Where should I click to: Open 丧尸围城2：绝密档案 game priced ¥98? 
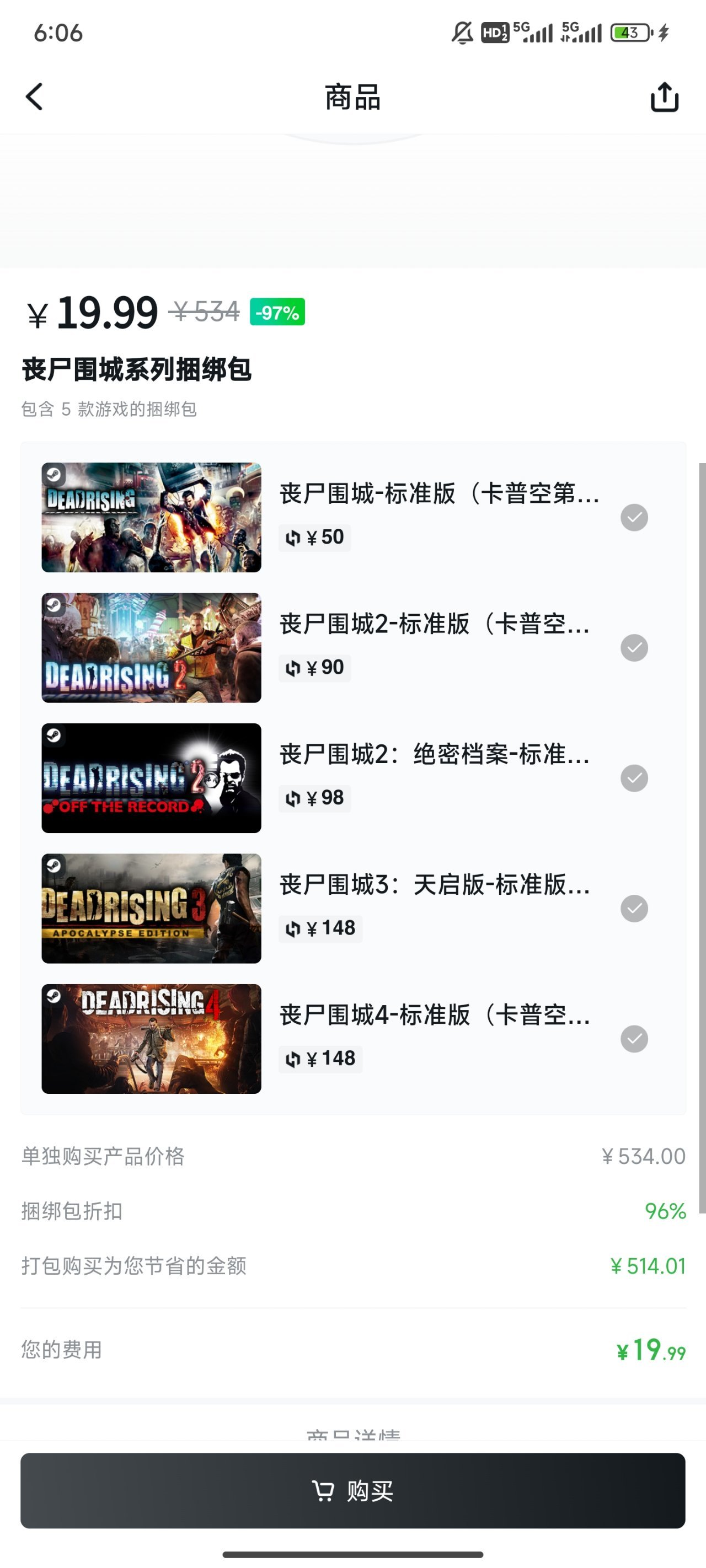434,755
